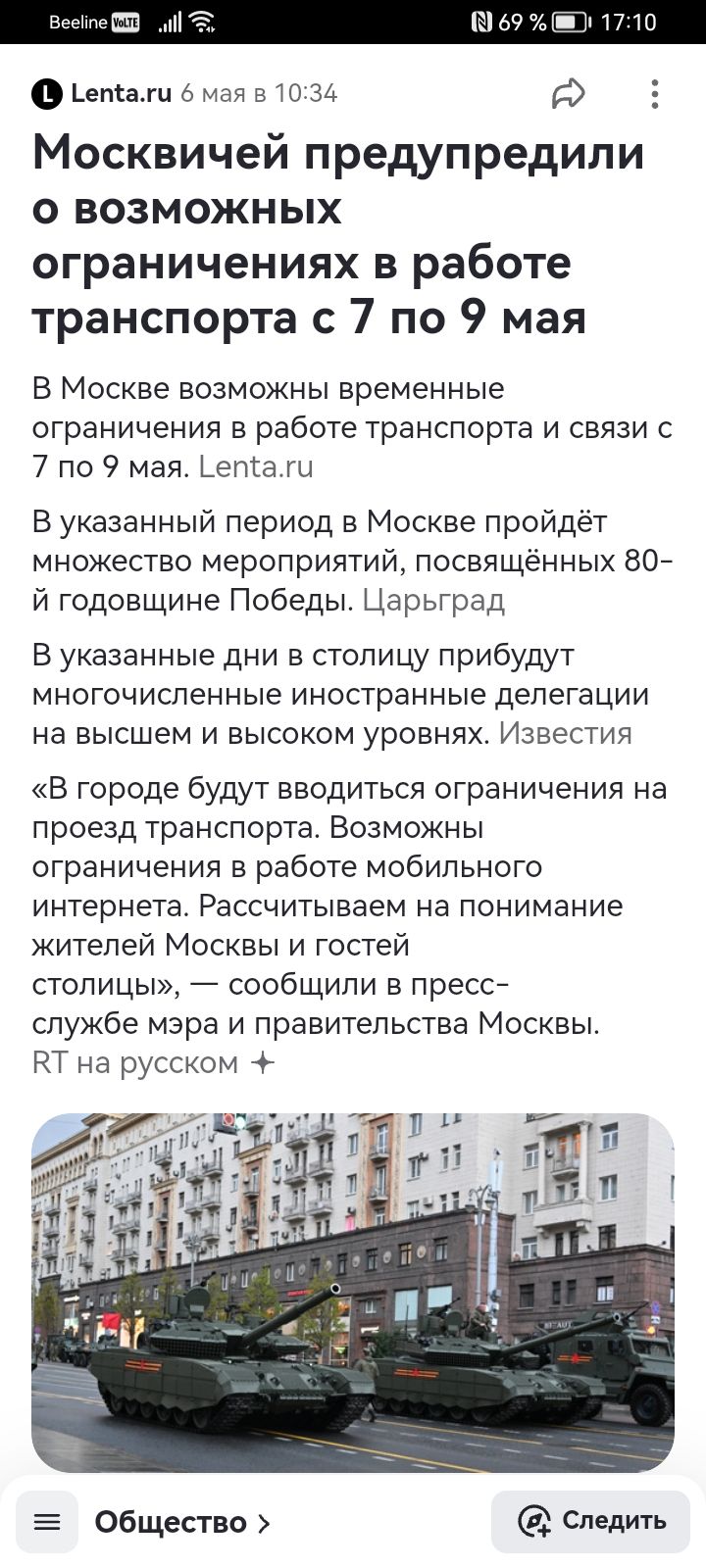Viewport: 706px width, 1568px height.
Task: Share this article via the arrow icon
Action: [569, 94]
